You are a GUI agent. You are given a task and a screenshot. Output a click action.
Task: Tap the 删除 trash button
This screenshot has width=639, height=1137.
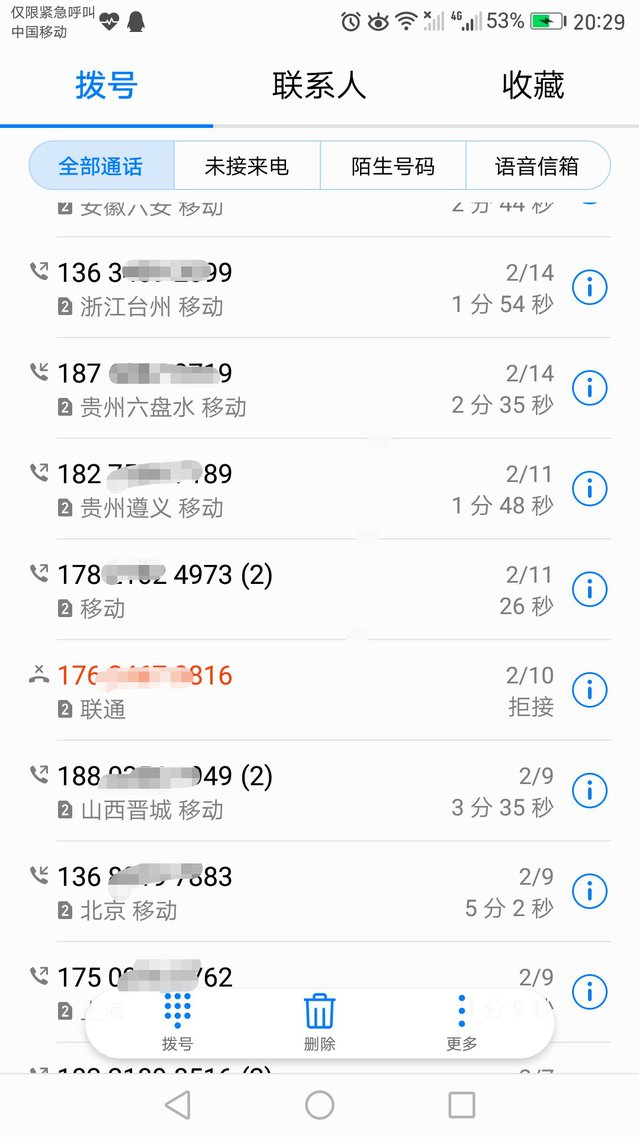pos(319,1021)
